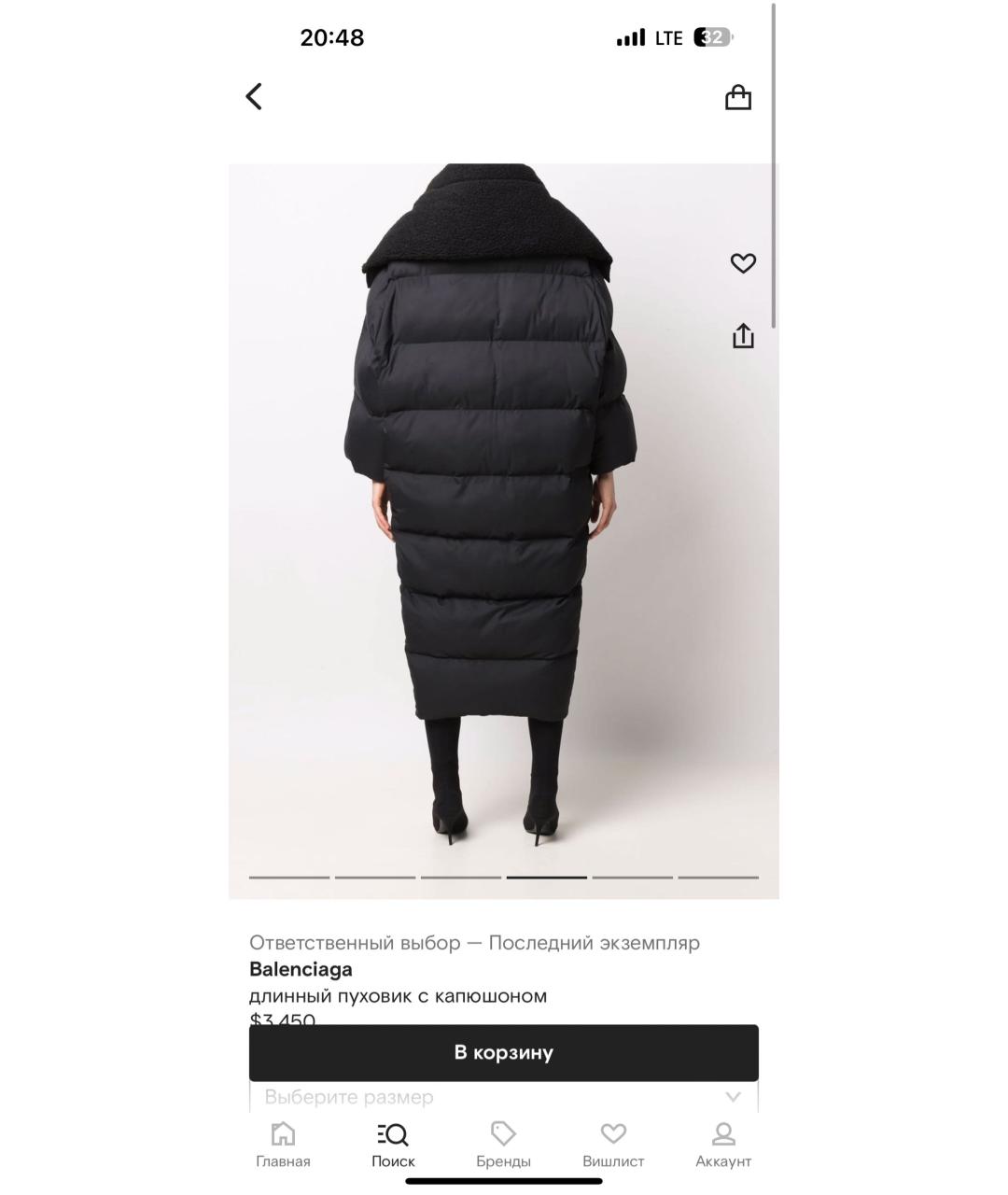Viewport: 1008px width, 1195px height.
Task: Tap the 'В корзину' button
Action: [503, 1052]
